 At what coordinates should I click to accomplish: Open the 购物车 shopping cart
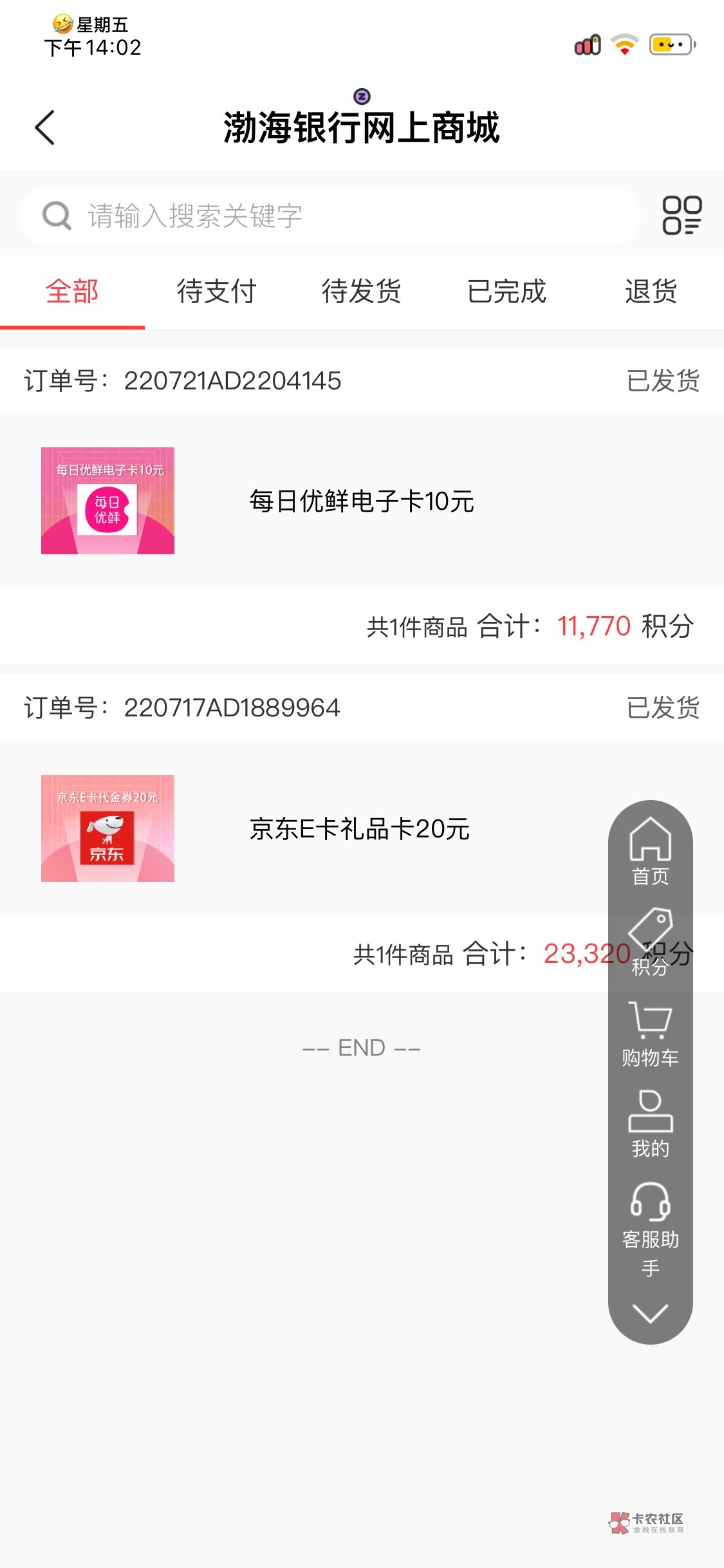650,1034
